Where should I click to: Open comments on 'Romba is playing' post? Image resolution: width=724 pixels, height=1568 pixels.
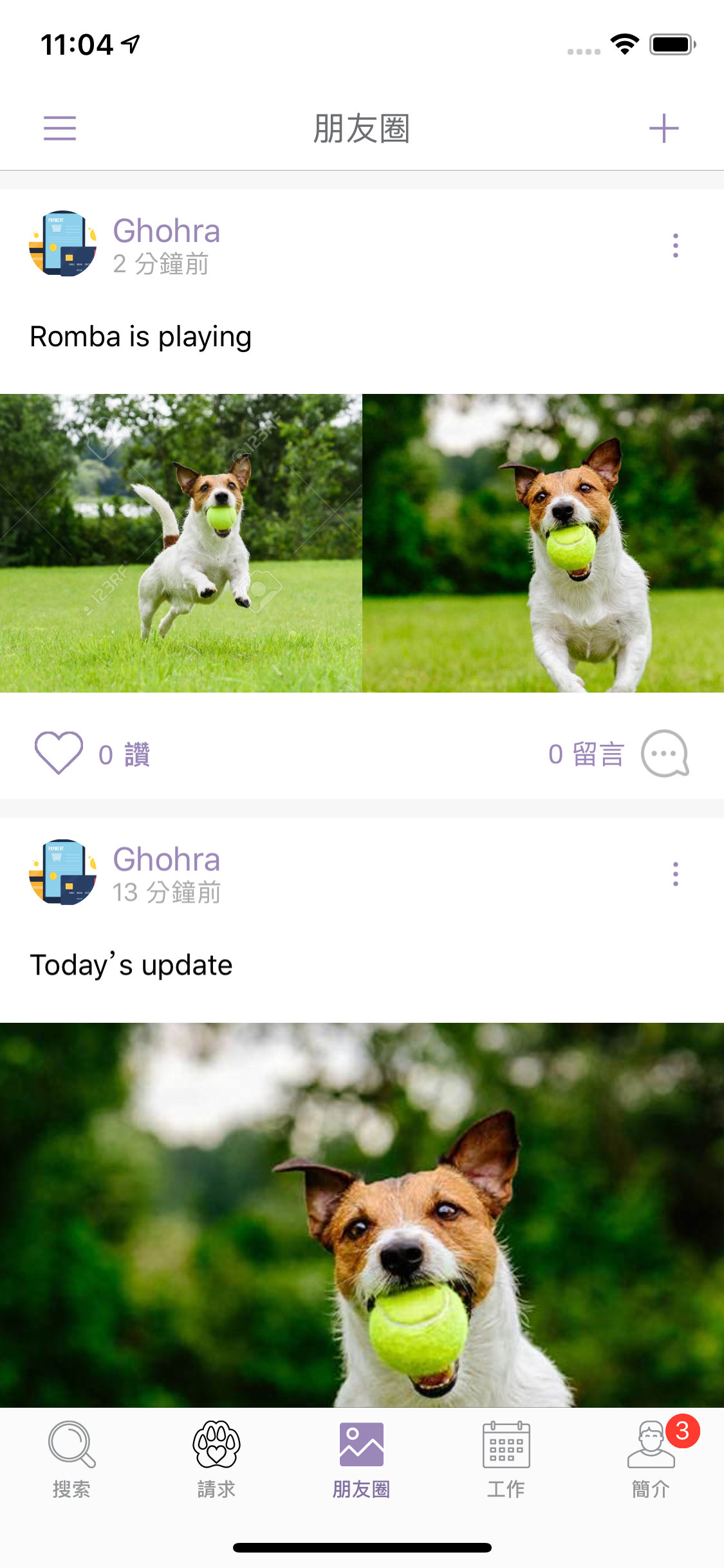coord(665,754)
